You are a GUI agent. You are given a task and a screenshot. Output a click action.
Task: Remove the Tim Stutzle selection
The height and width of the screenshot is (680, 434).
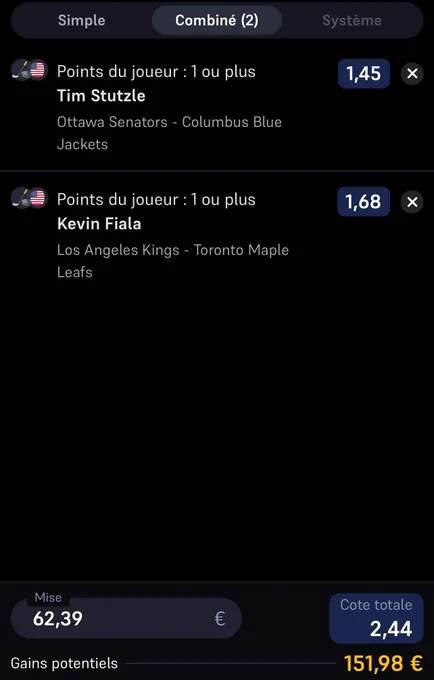[x=412, y=74]
